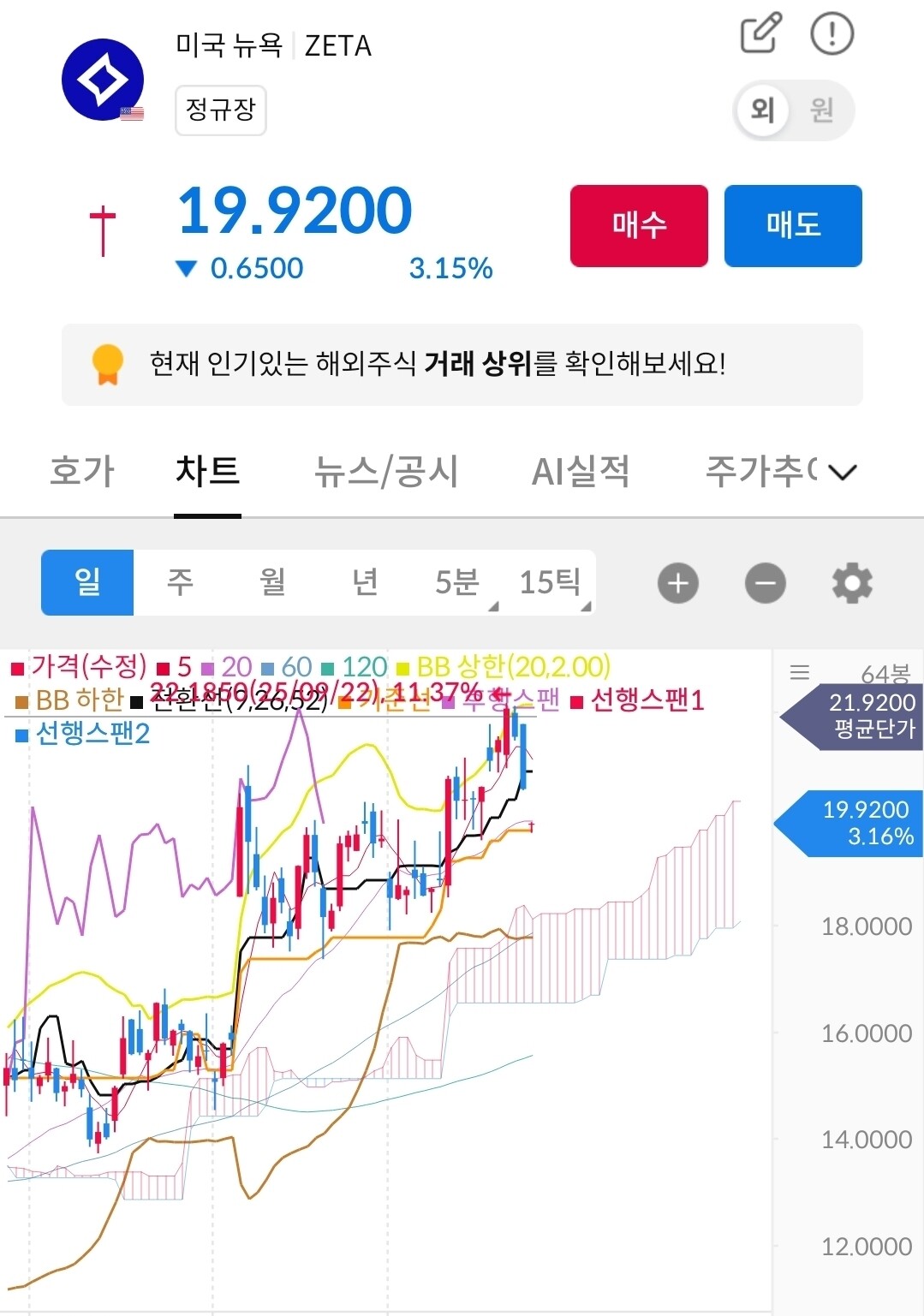This screenshot has width=924, height=1316.
Task: Open the 5분 minute interval dropdown
Action: [457, 582]
